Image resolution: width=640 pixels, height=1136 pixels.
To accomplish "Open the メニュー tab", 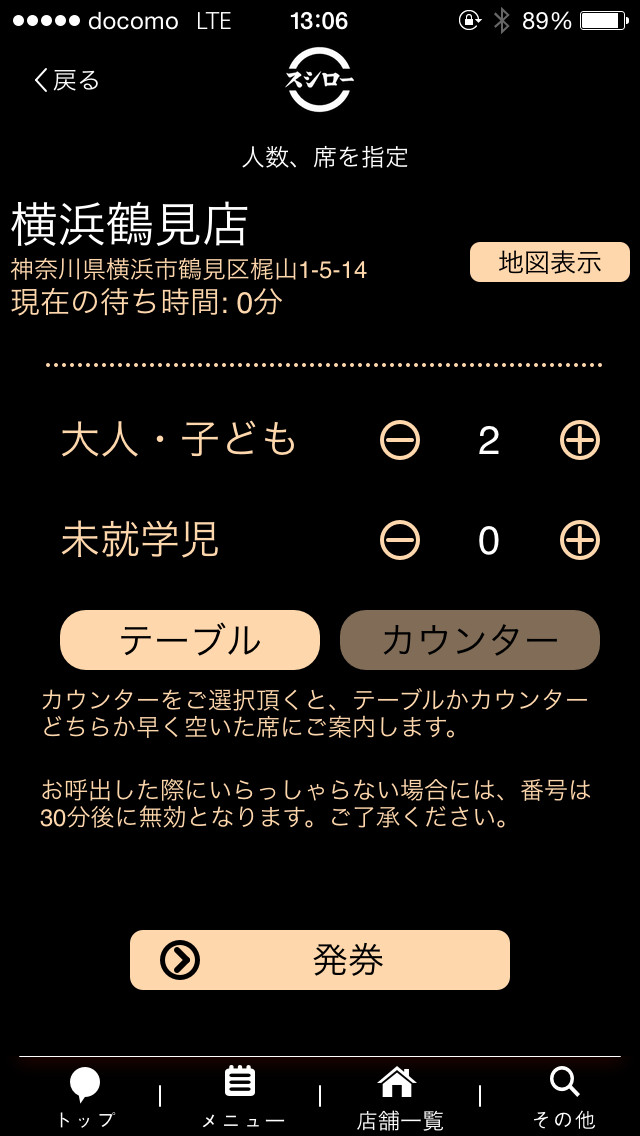I will coord(241,1097).
